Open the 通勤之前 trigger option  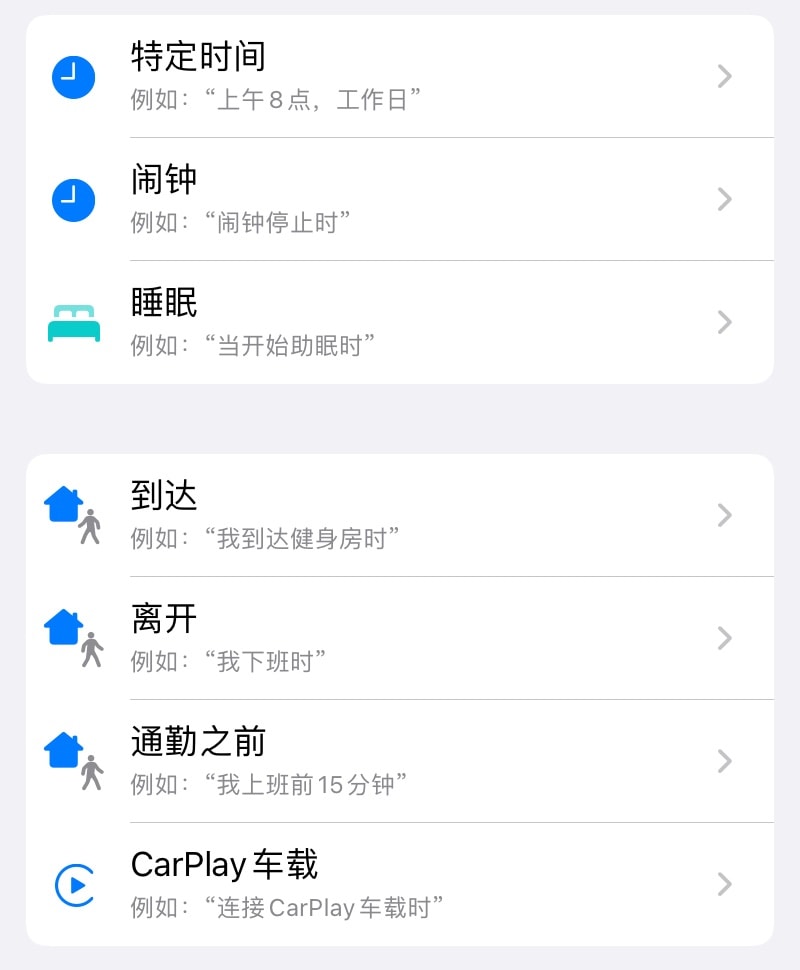click(x=400, y=761)
